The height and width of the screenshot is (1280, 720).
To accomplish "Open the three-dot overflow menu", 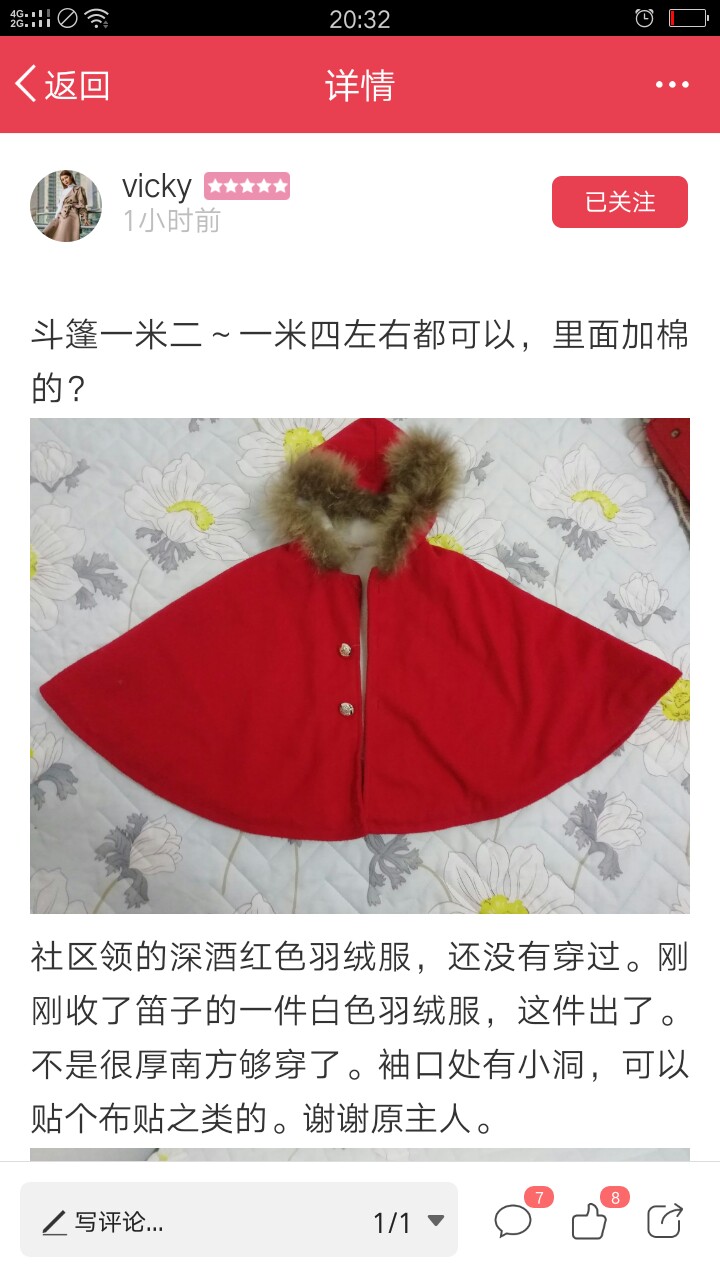I will [x=672, y=85].
